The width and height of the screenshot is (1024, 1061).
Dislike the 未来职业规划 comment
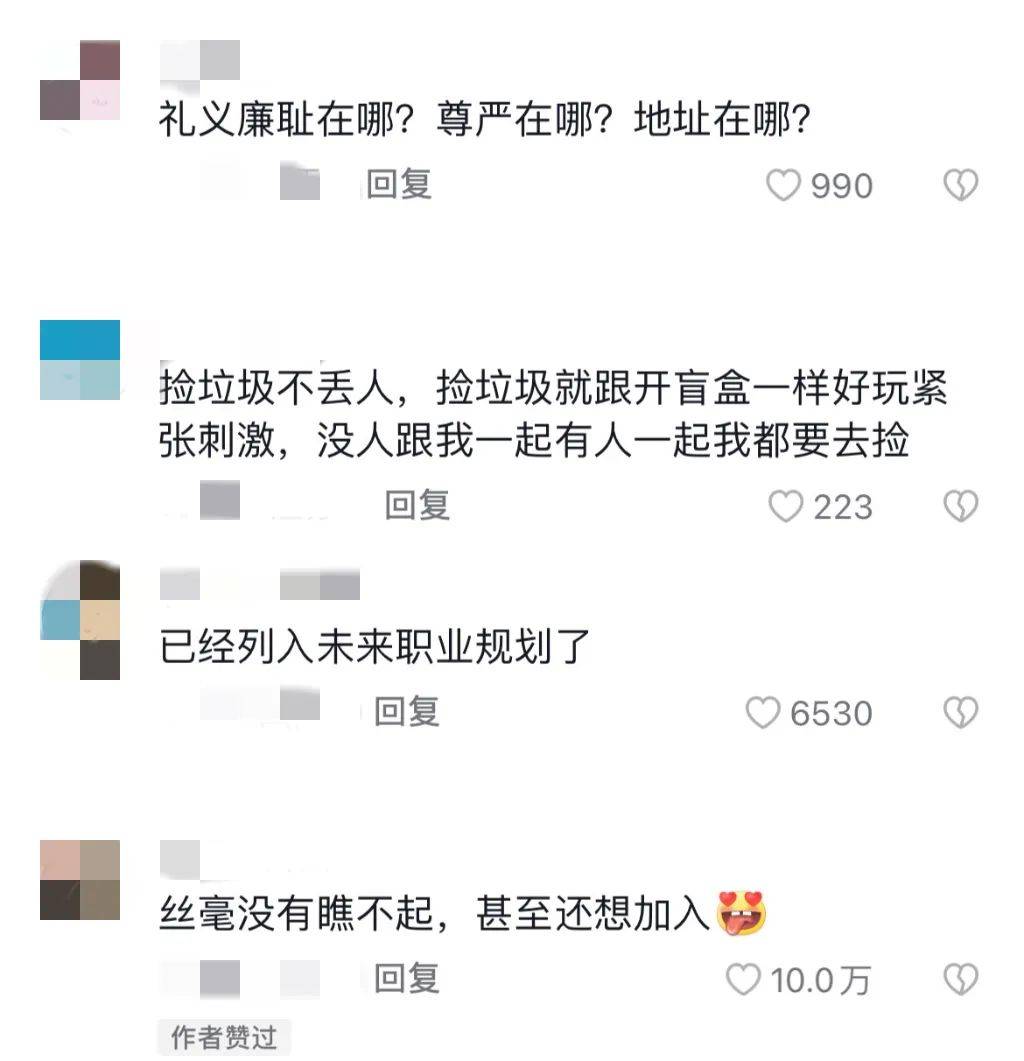tap(960, 713)
